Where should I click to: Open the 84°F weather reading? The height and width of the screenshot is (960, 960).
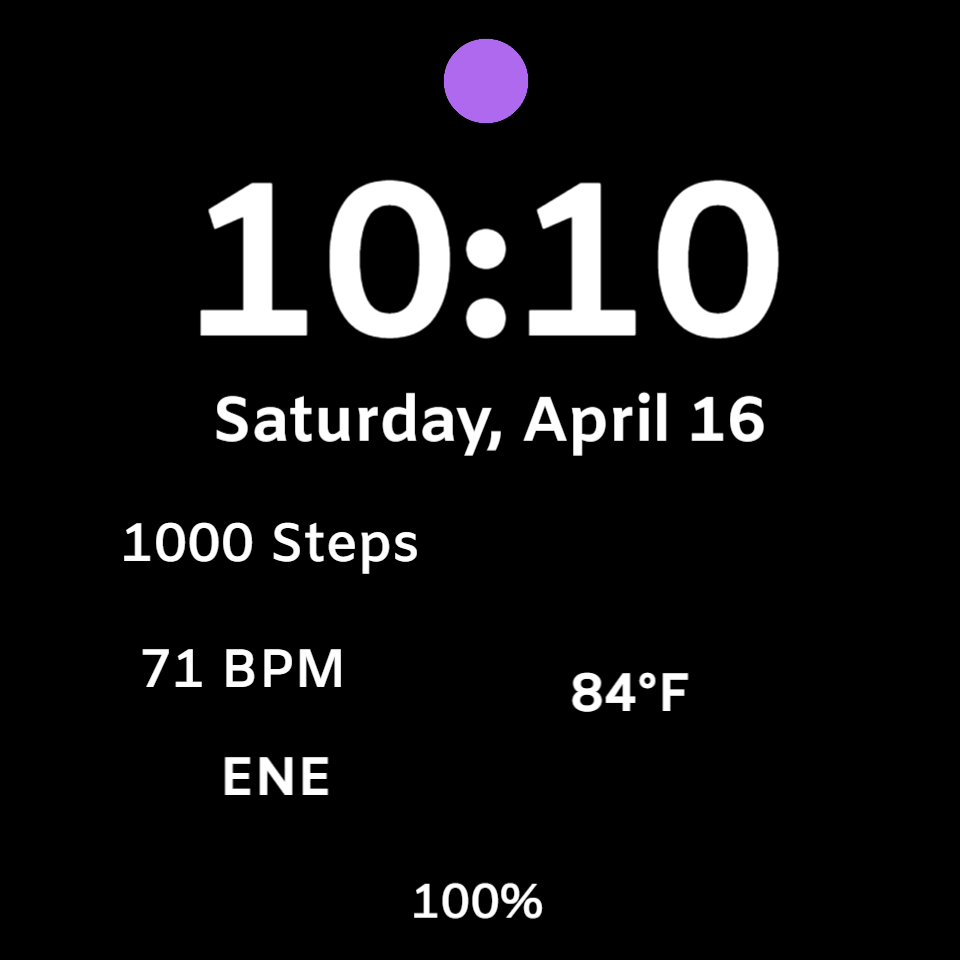point(629,692)
